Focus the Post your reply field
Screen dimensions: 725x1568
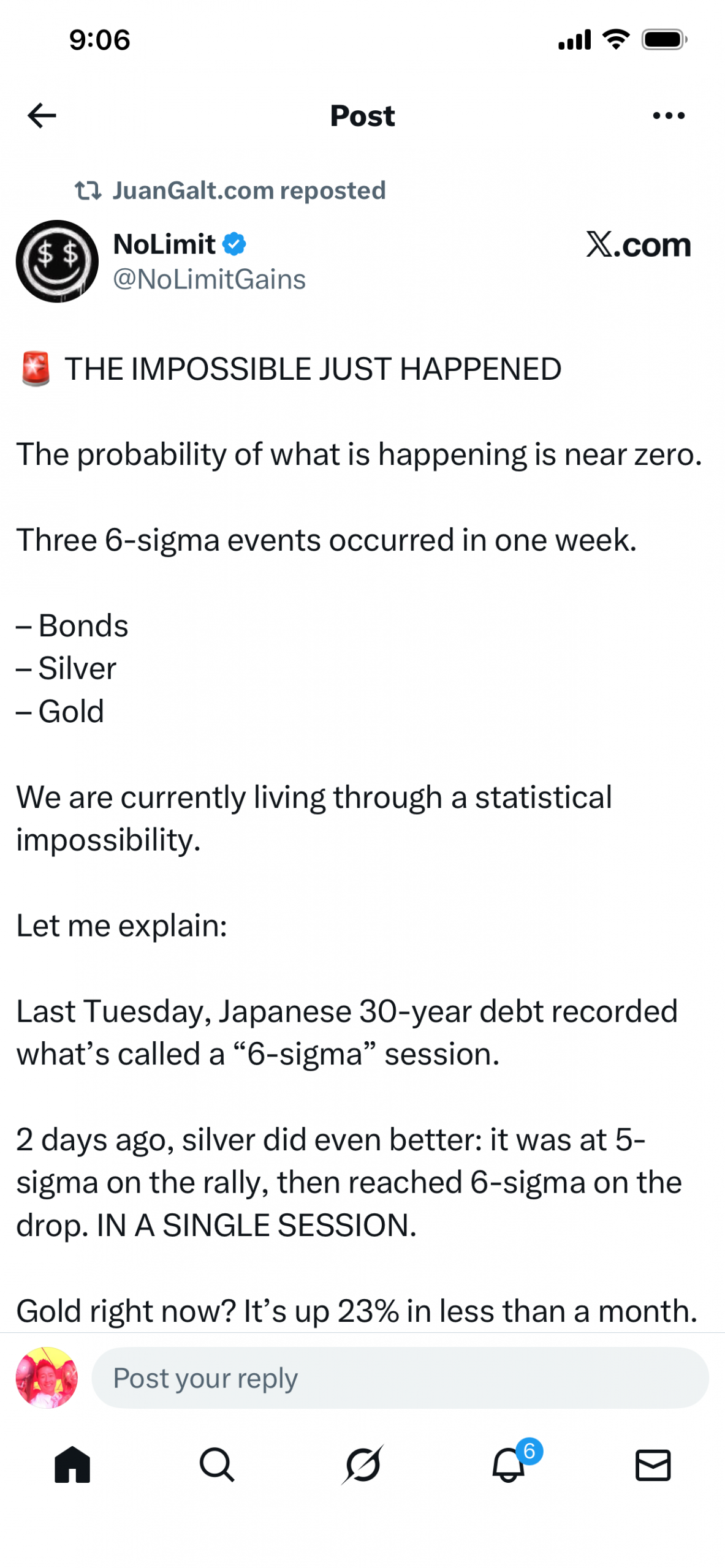(400, 1378)
